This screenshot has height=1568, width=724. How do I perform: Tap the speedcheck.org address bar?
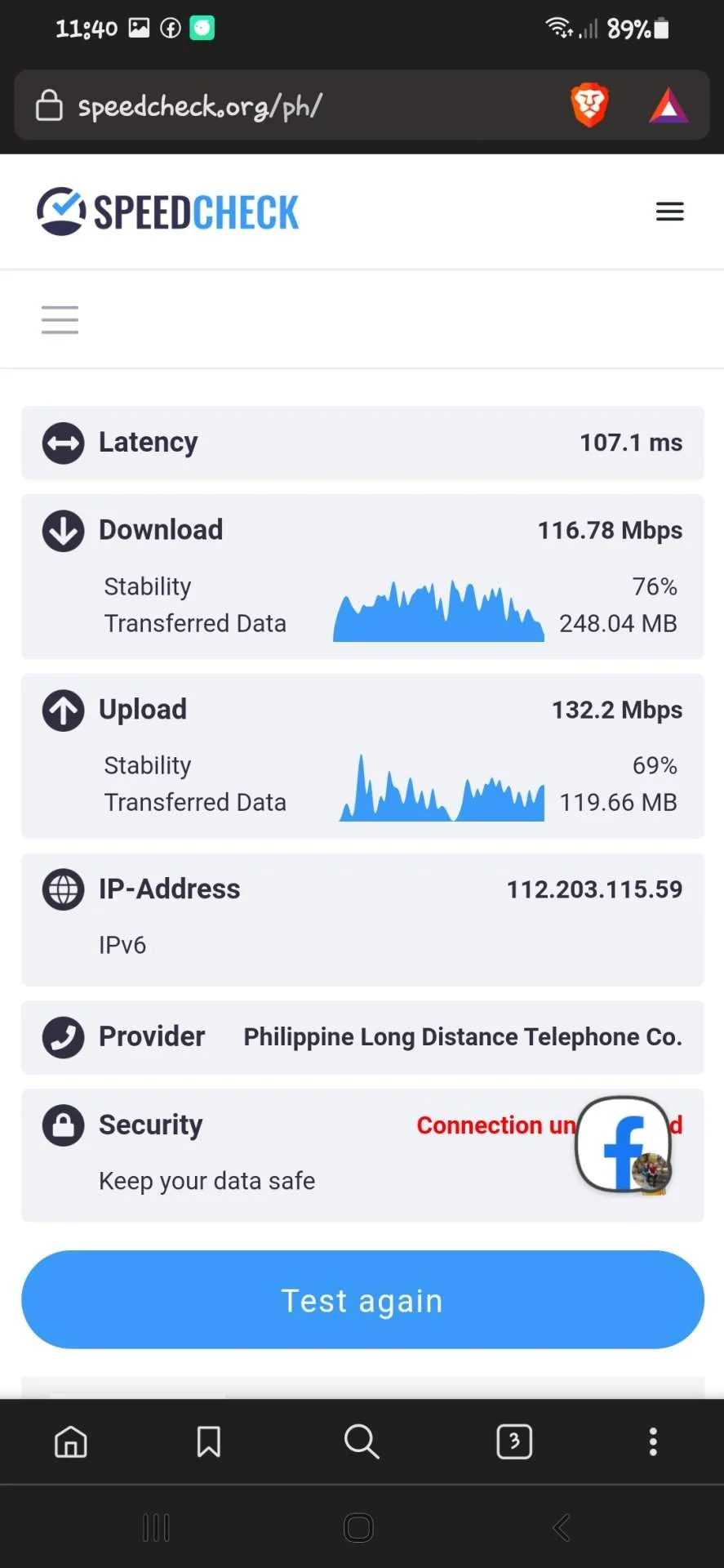(294, 106)
